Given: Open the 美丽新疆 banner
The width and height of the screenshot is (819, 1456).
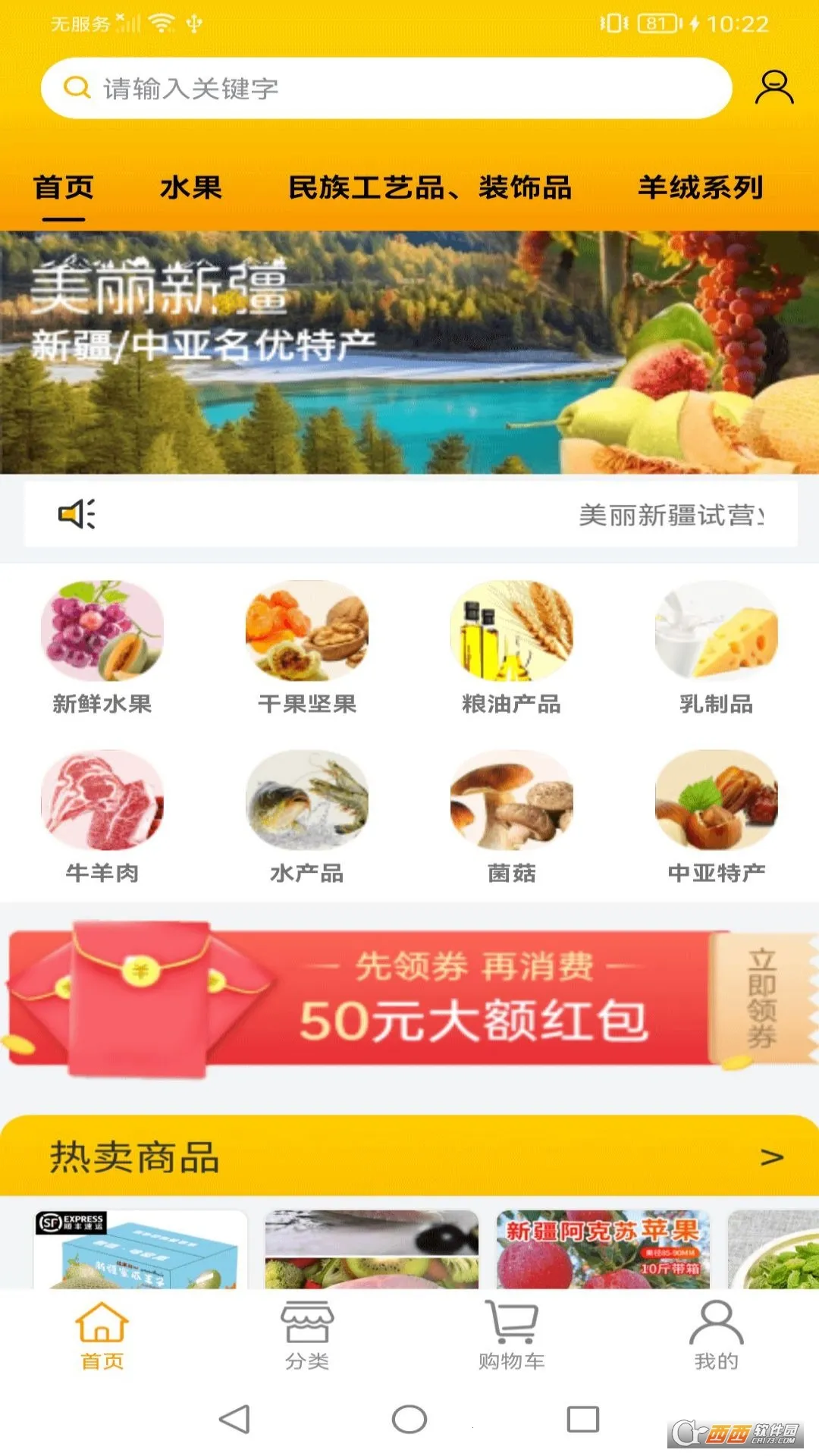Looking at the screenshot, I should pyautogui.click(x=409, y=353).
